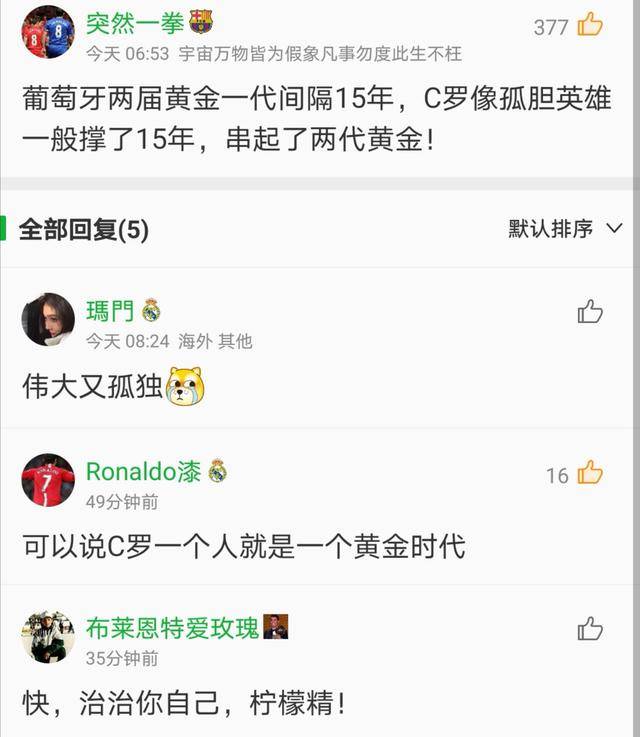Screen dimensions: 640x737
Task: Tap the username Ronaldo漆
Action: 143,471
